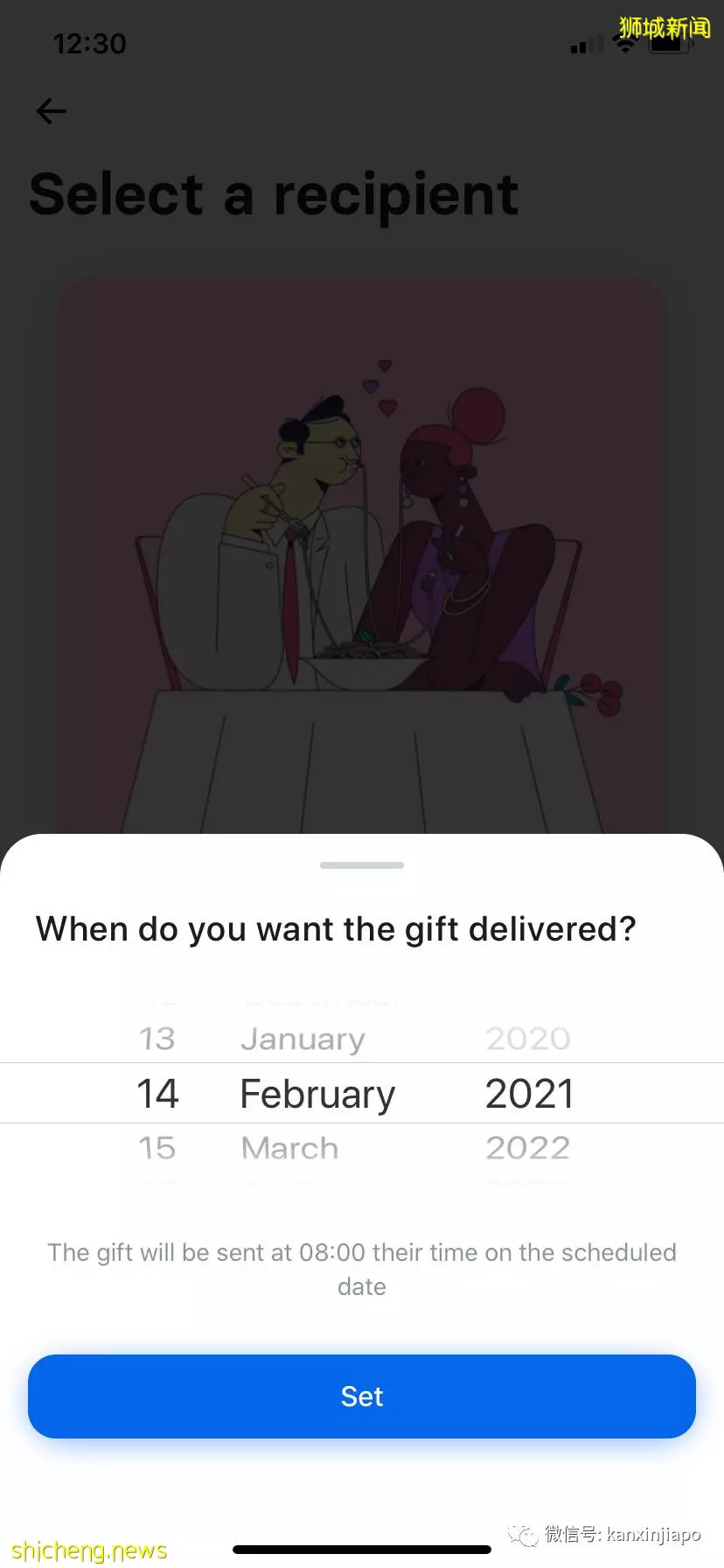724x1568 pixels.
Task: Choose March in the month picker
Action: pos(289,1148)
